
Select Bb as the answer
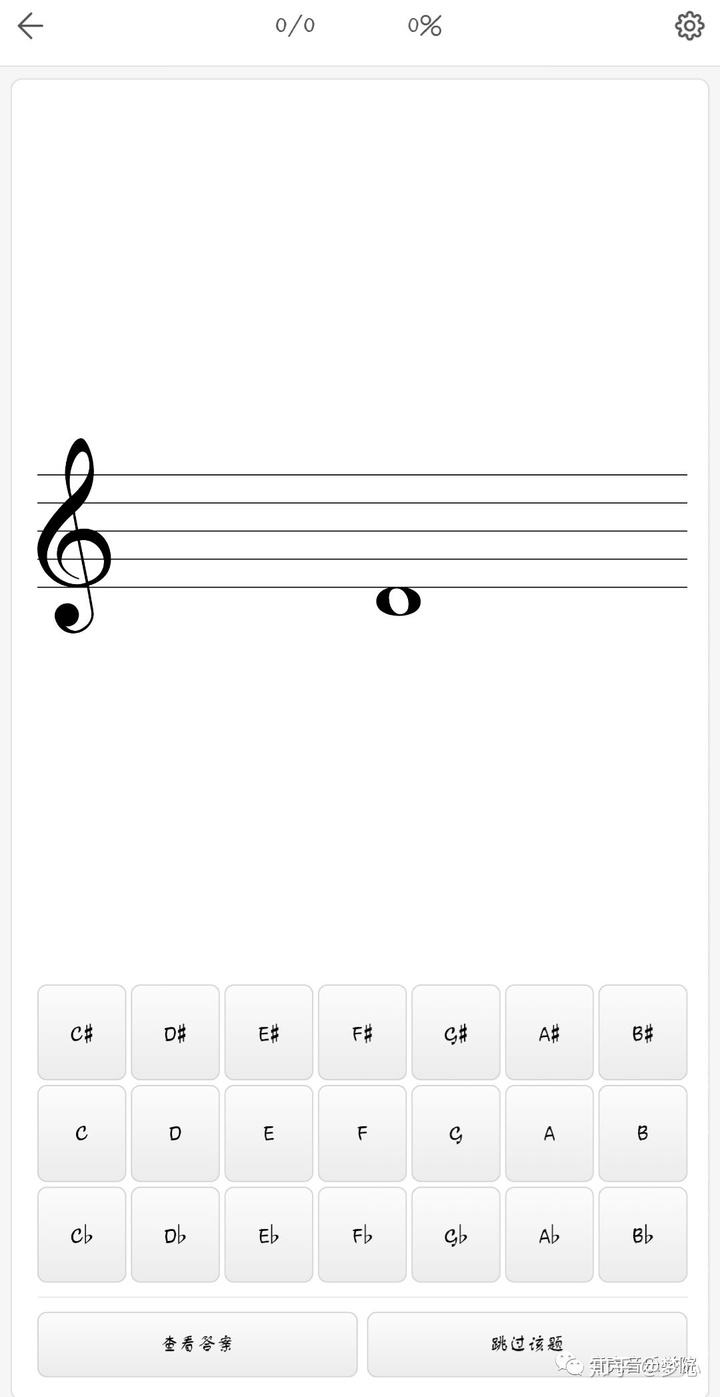click(643, 1235)
